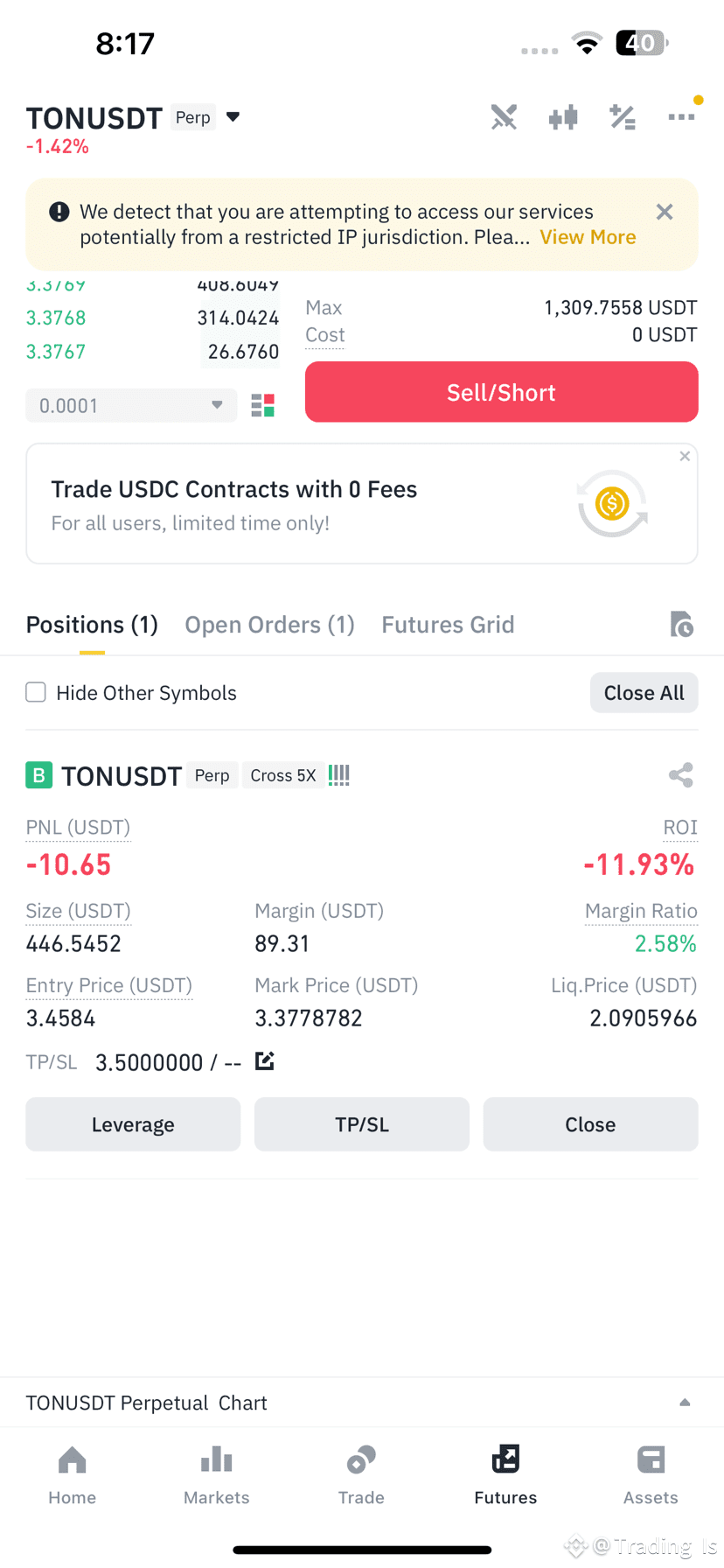Go to the Assets tab
The height and width of the screenshot is (1568, 724).
coord(651,1475)
